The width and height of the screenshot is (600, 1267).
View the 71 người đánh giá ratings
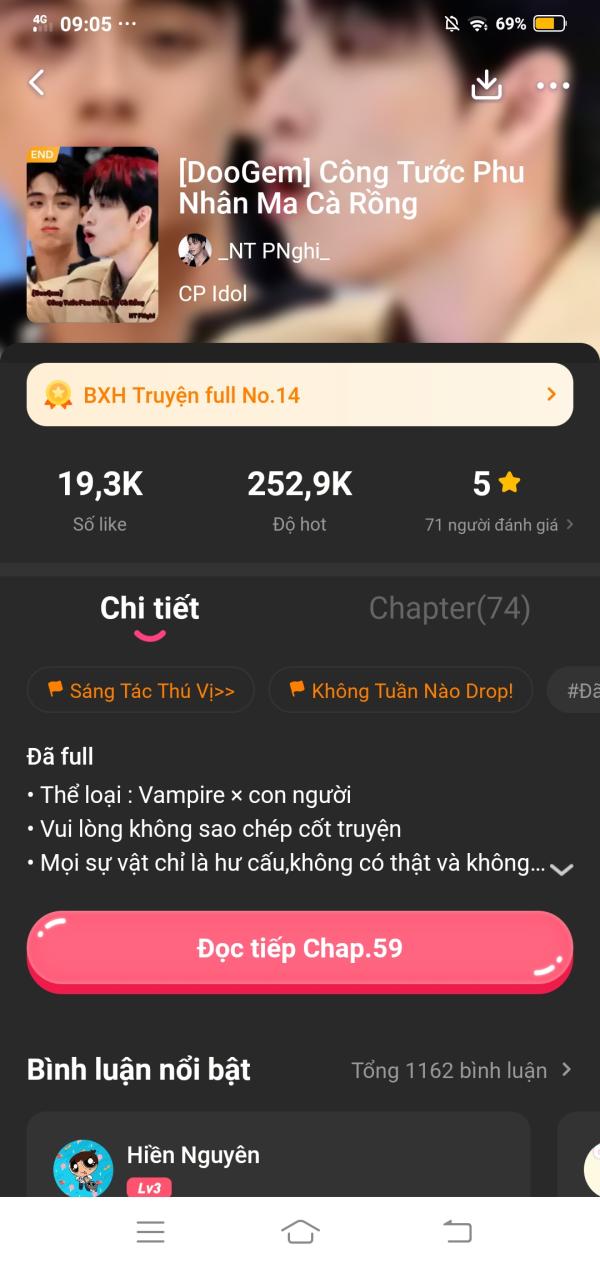[x=499, y=524]
